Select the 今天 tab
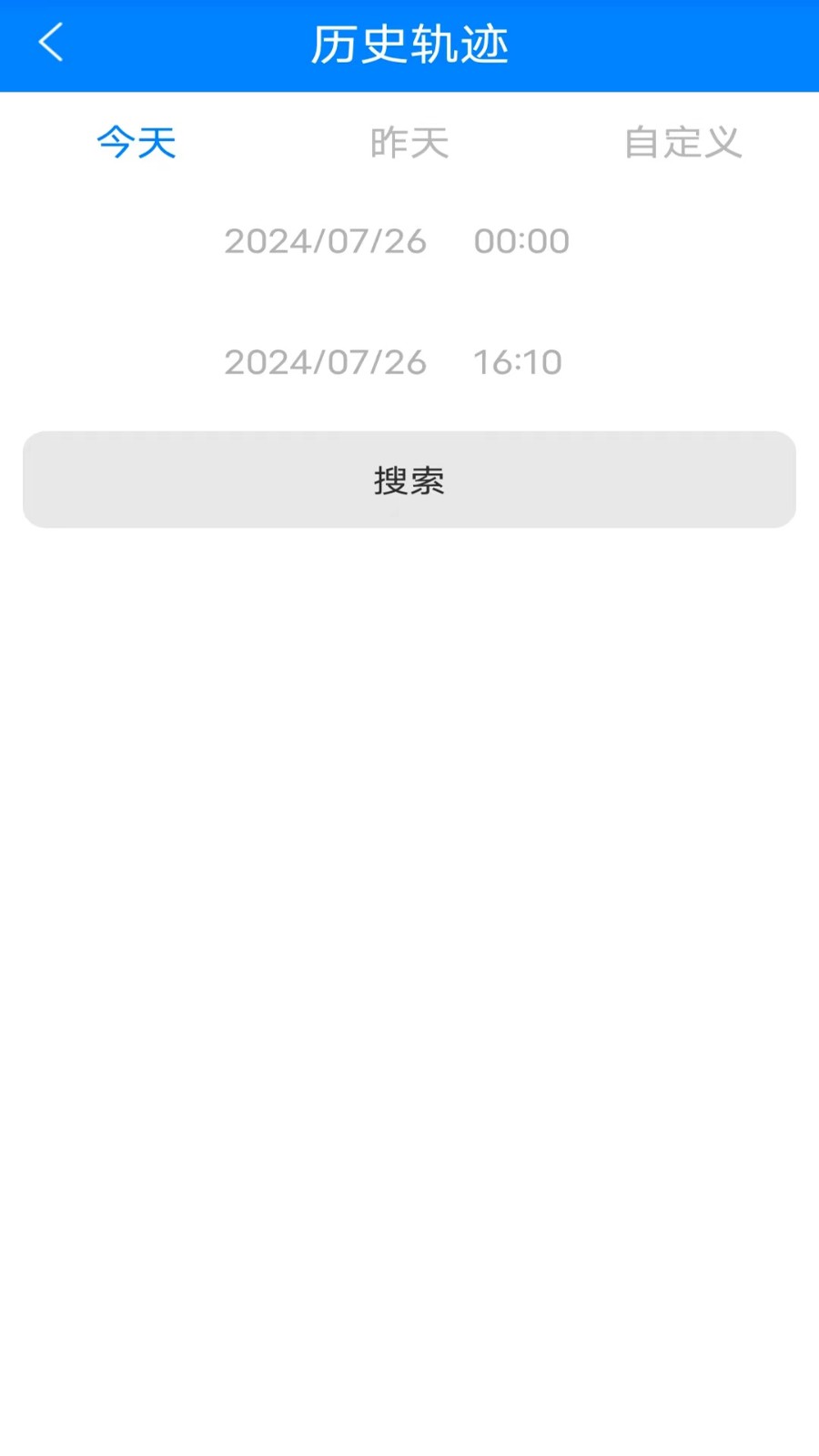Image resolution: width=819 pixels, height=1456 pixels. tap(136, 143)
